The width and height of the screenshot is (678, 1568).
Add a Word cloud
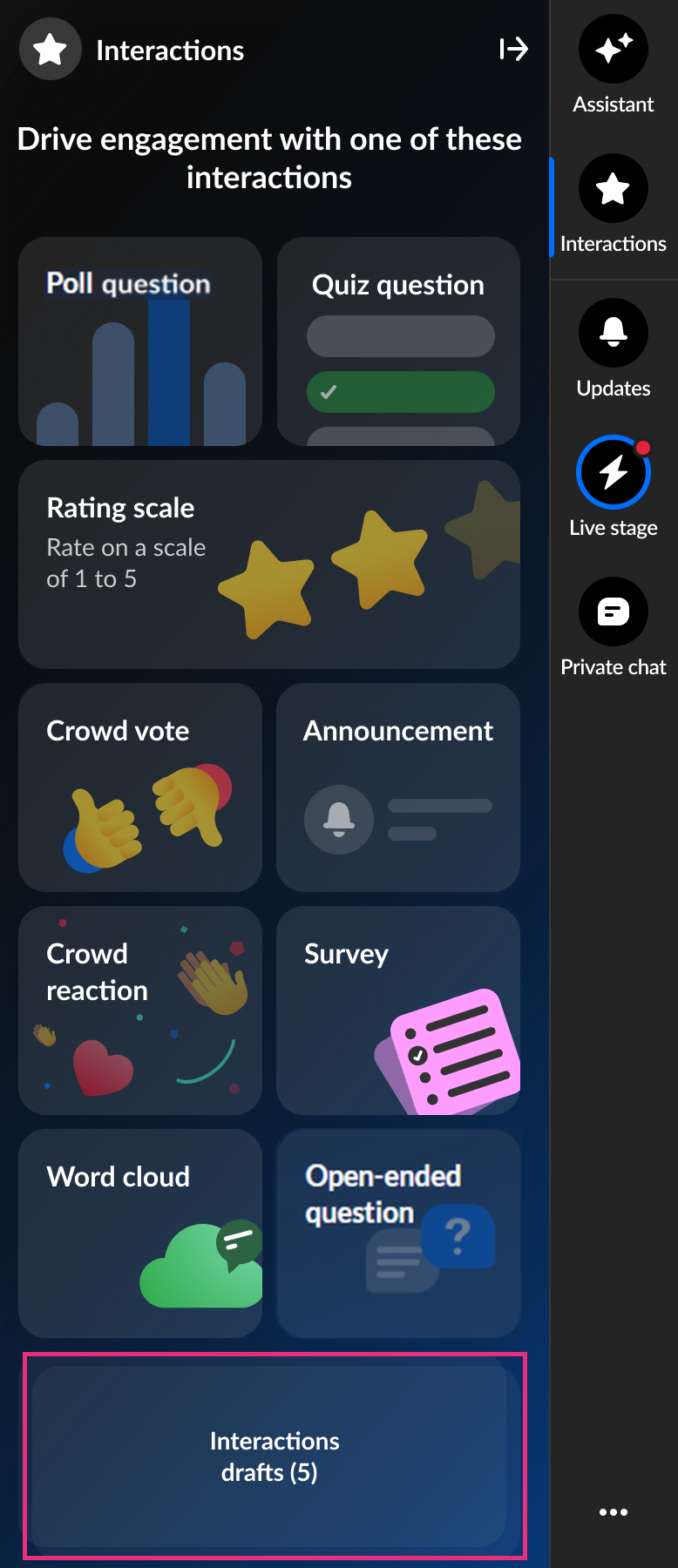pyautogui.click(x=140, y=1233)
